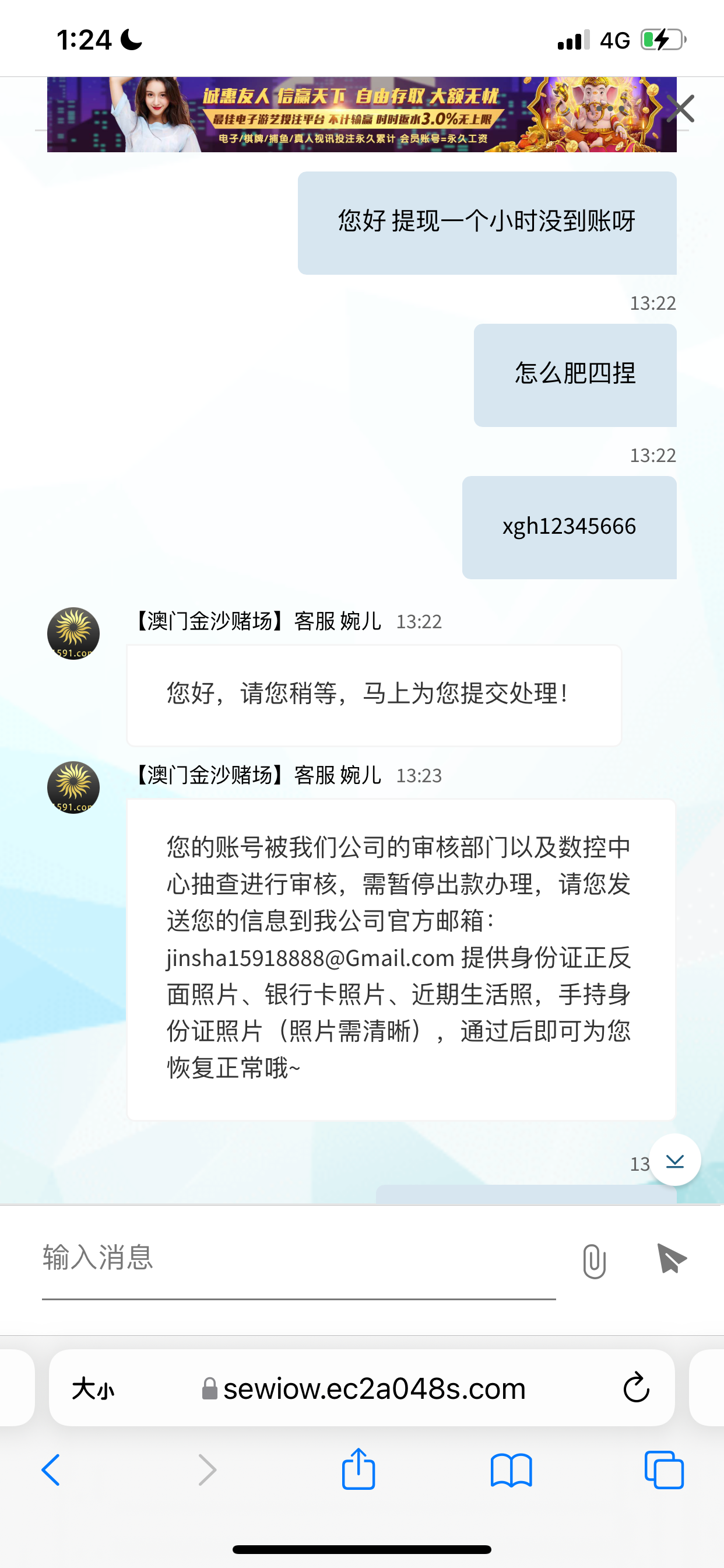Reload the page
Screen dimensions: 724x1568
click(x=636, y=1389)
